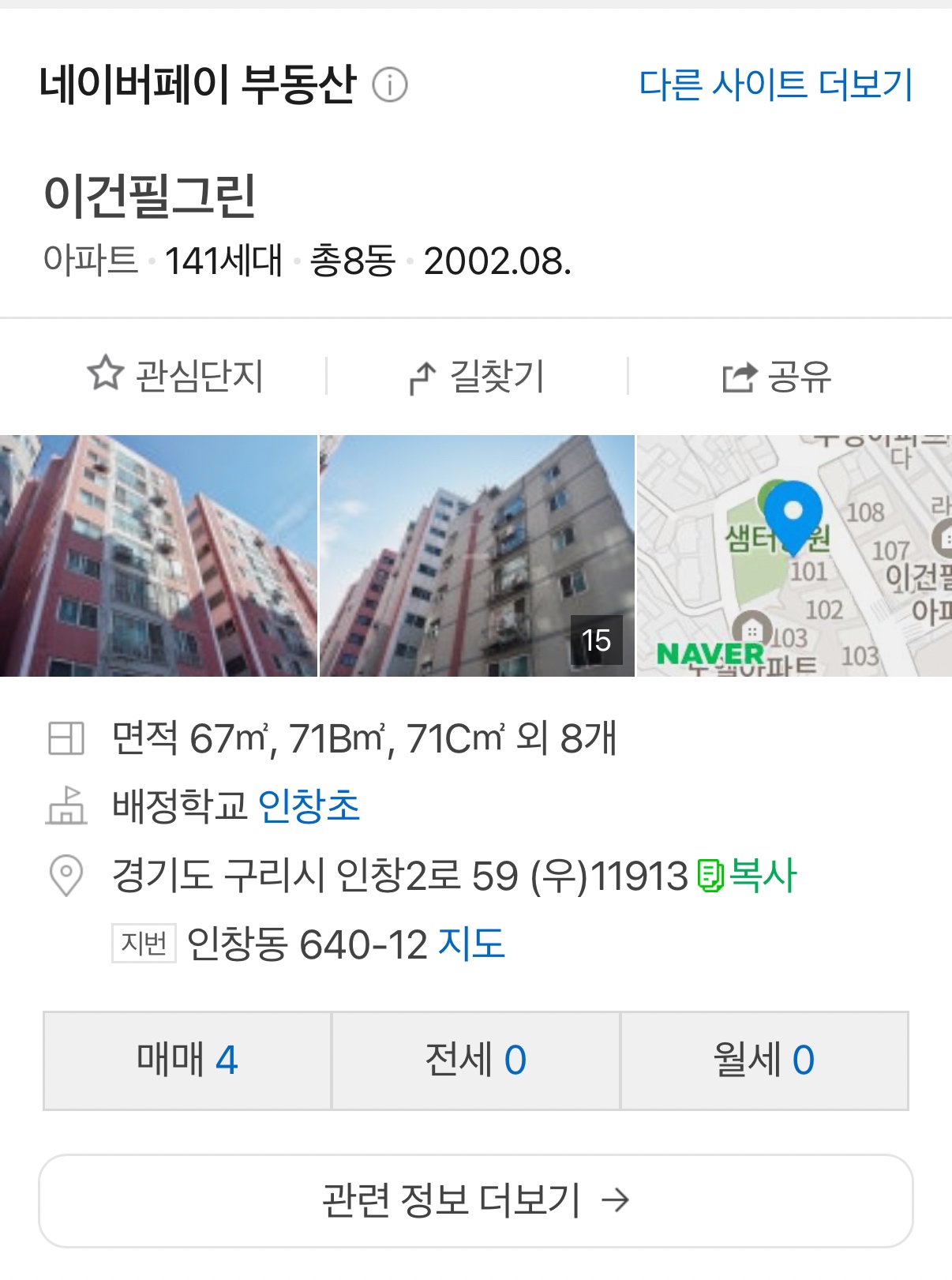Image resolution: width=952 pixels, height=1280 pixels.
Task: Open the first building photo
Action: point(158,555)
